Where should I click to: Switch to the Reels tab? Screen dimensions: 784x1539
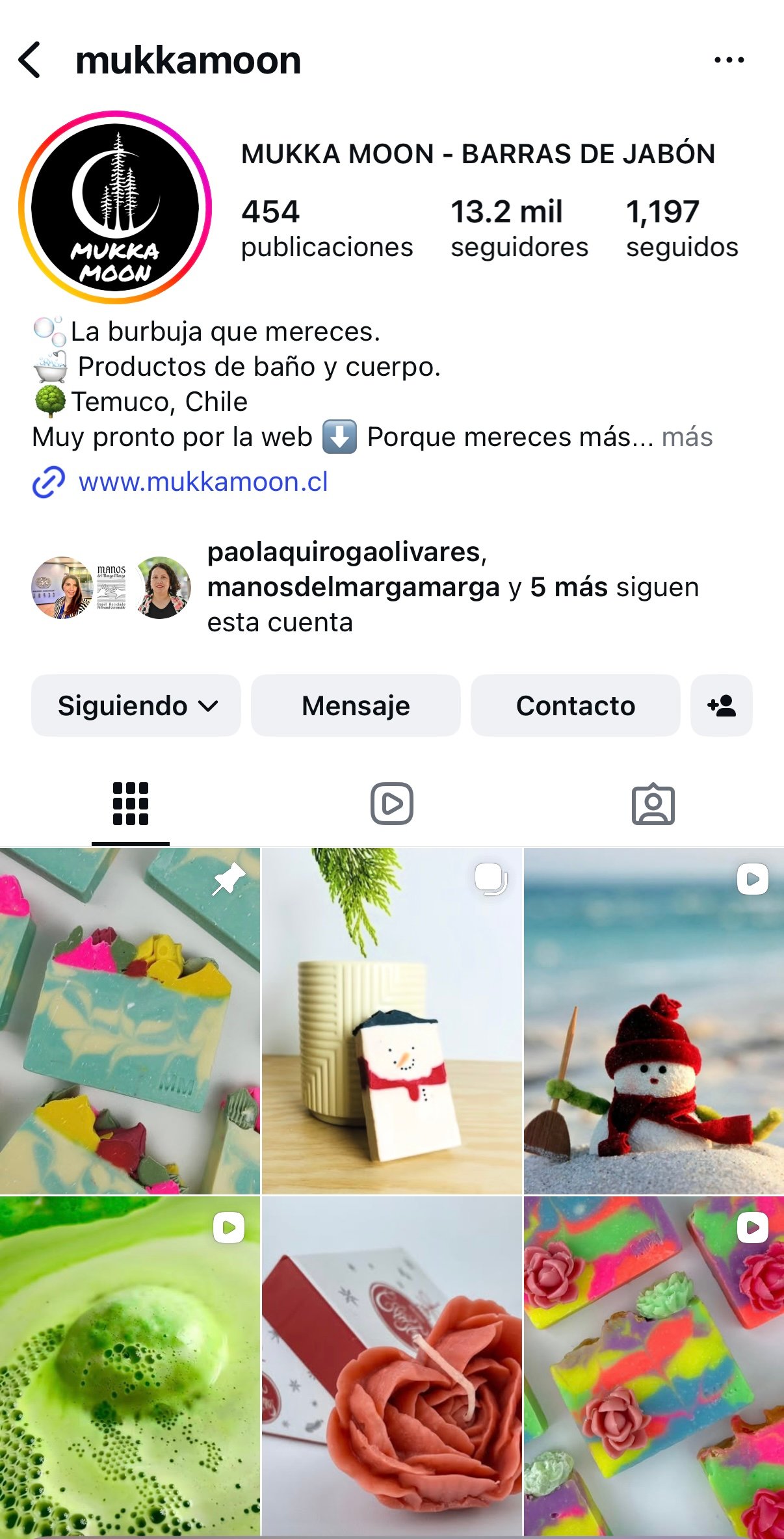(x=392, y=804)
